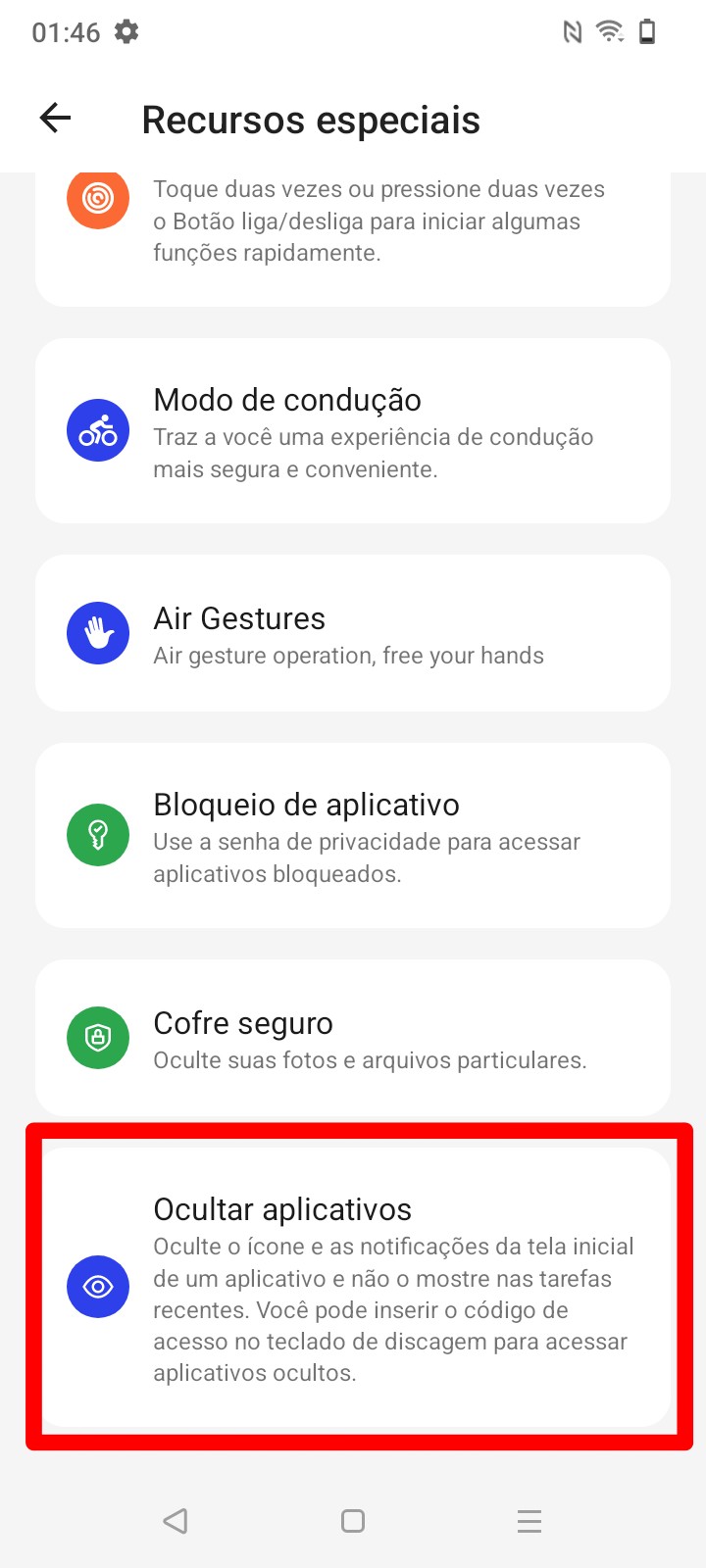Open Modo de condução settings

coord(353,431)
